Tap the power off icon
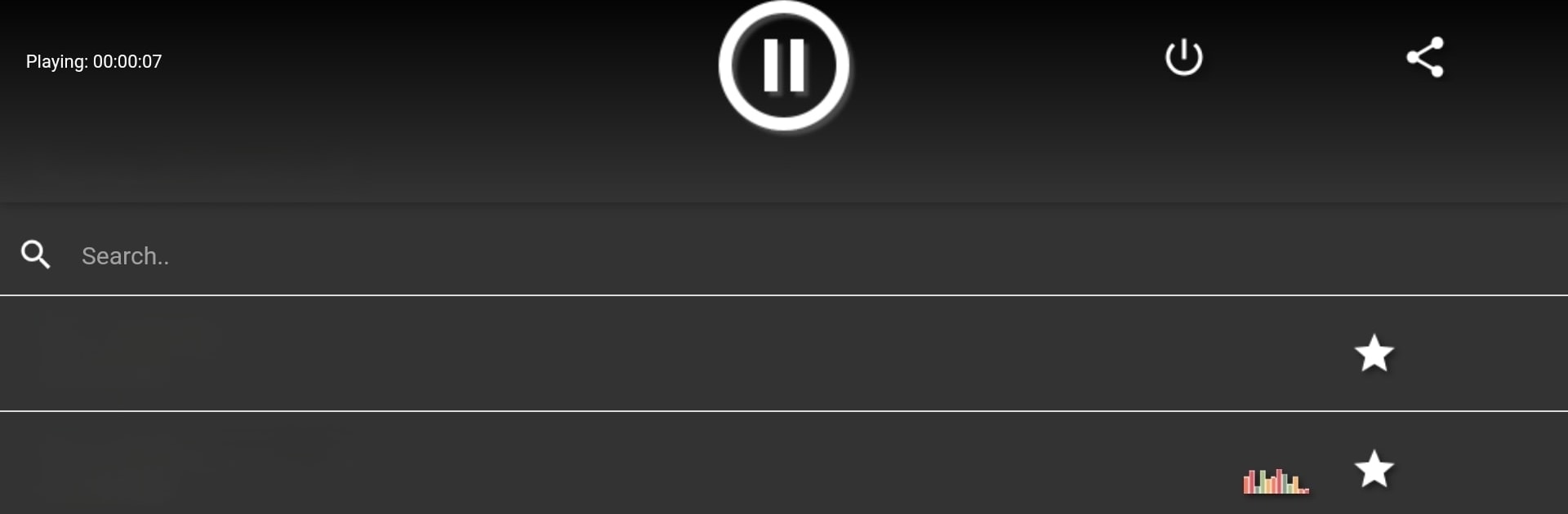Screen dimensions: 1568x514 point(1183,58)
